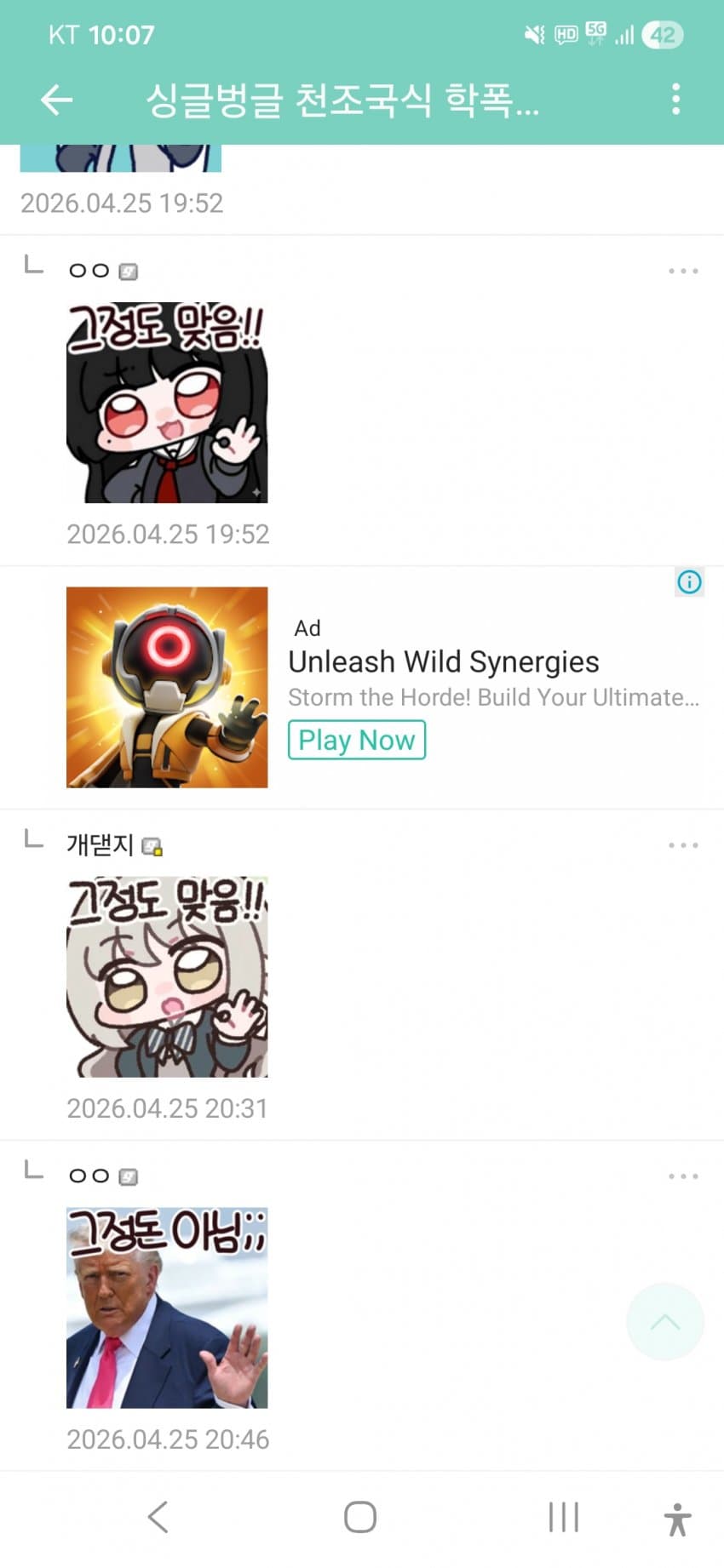Screen dimensions: 724x1568
Task: Open the 그정돈 아님 sticker image
Action: click(167, 1308)
